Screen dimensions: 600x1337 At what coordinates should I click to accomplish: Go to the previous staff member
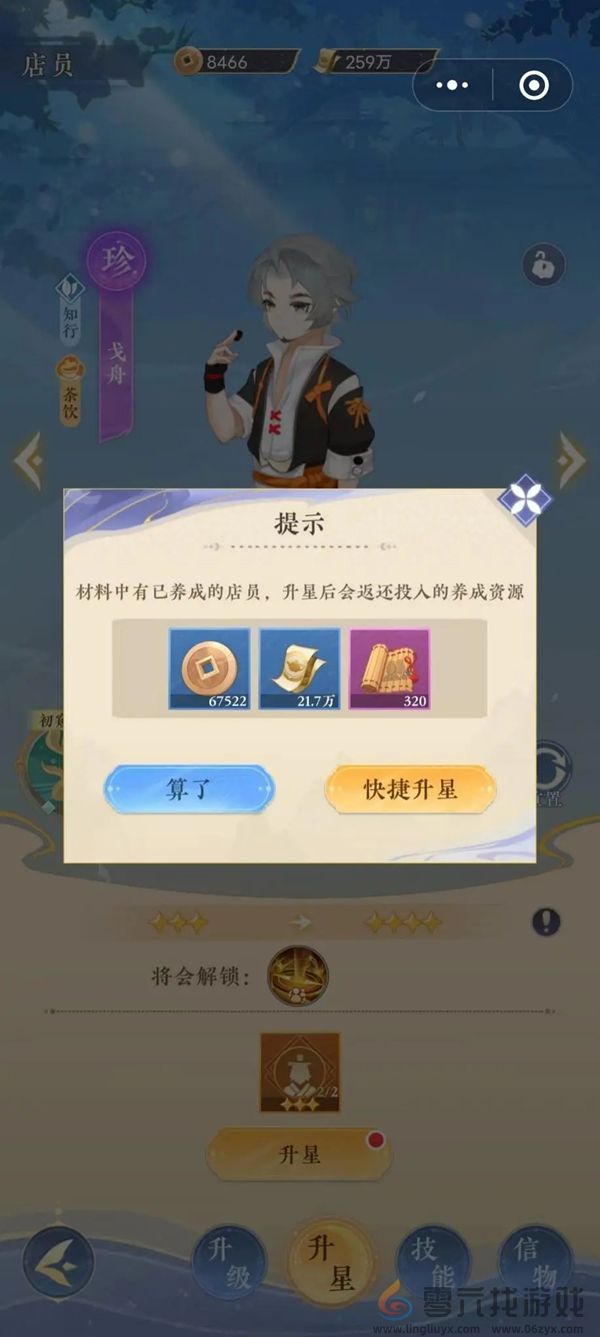coord(27,459)
